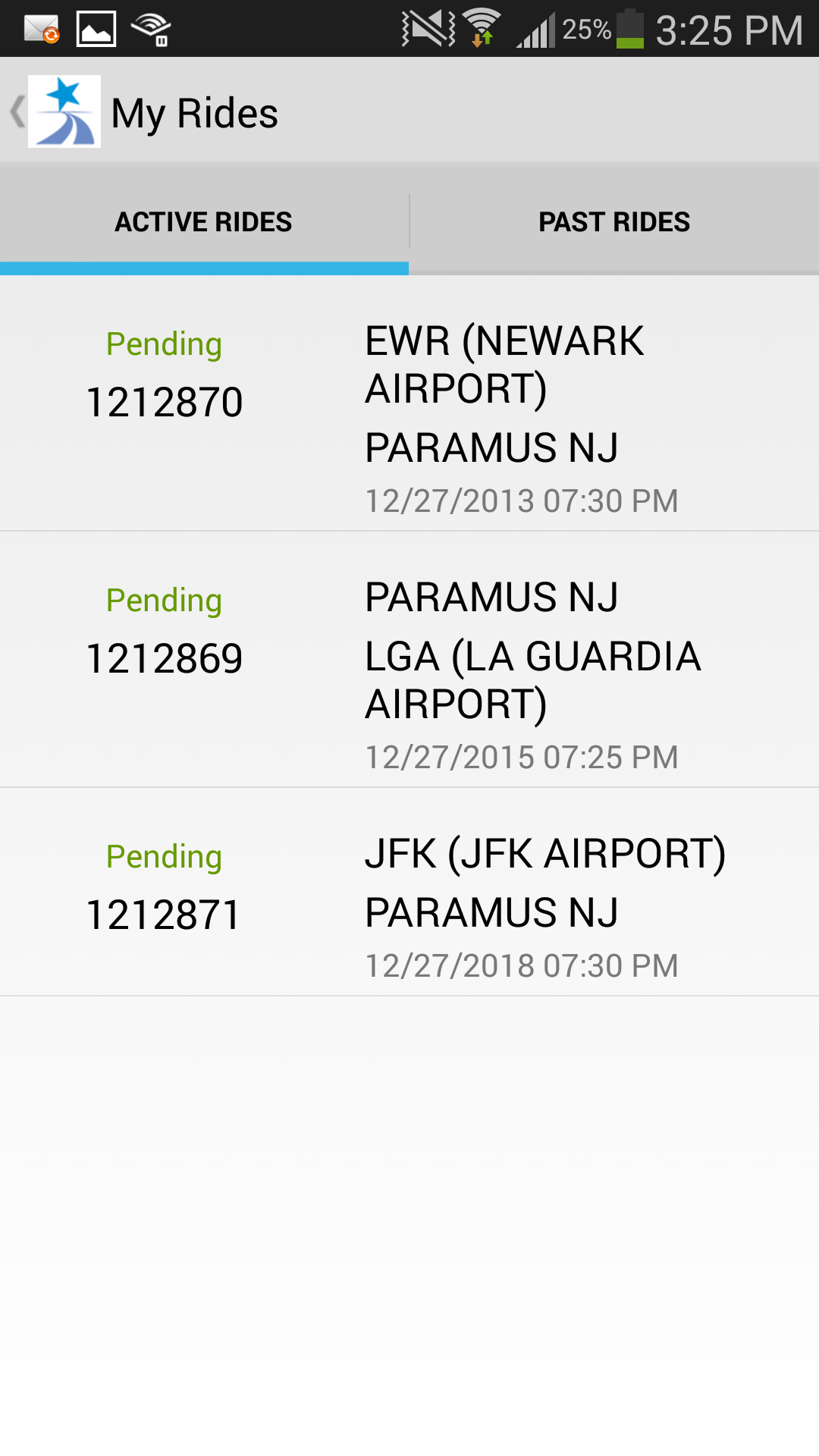Go back using the app icon arrow
Image resolution: width=819 pixels, height=1456 pixels.
(x=53, y=112)
